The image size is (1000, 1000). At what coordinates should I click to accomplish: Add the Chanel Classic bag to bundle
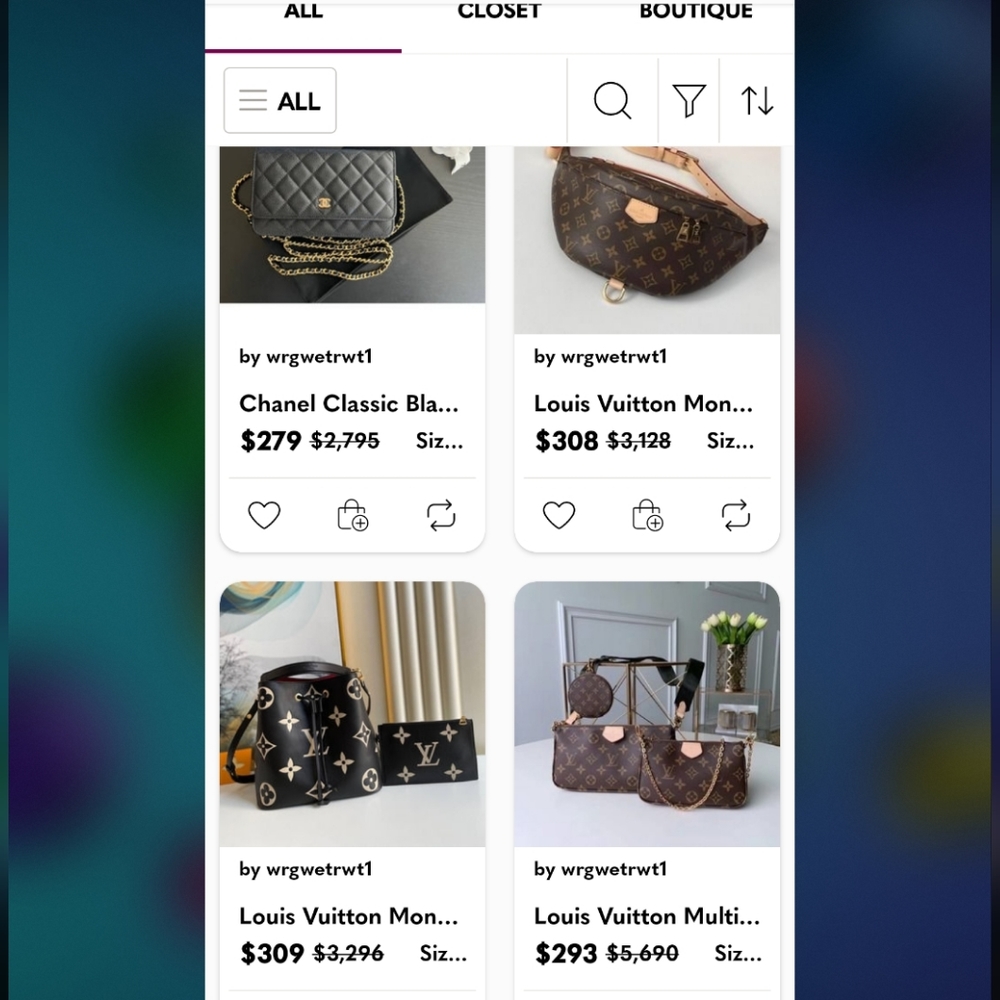(x=352, y=516)
